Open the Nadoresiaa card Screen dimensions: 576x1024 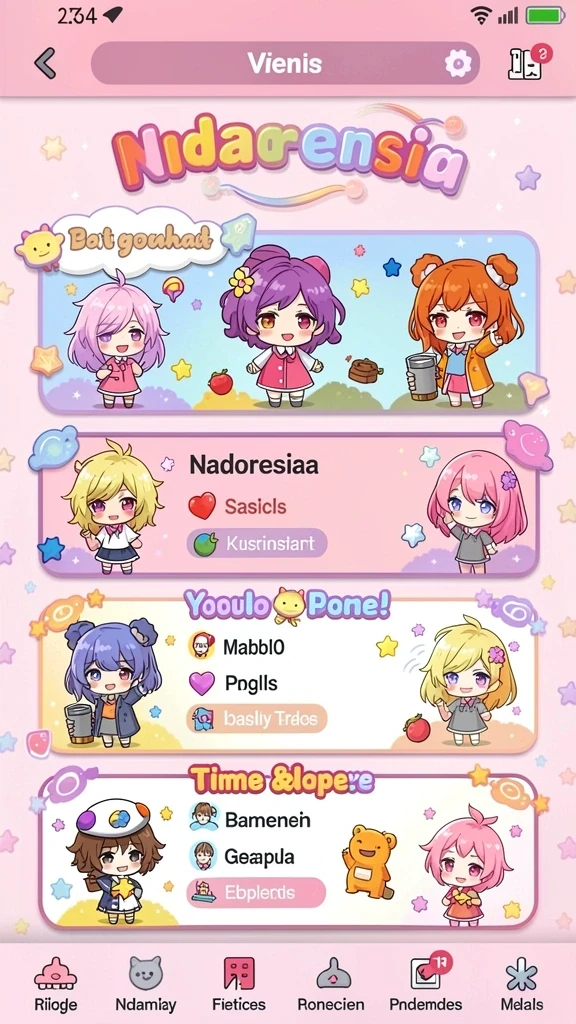[x=289, y=505]
